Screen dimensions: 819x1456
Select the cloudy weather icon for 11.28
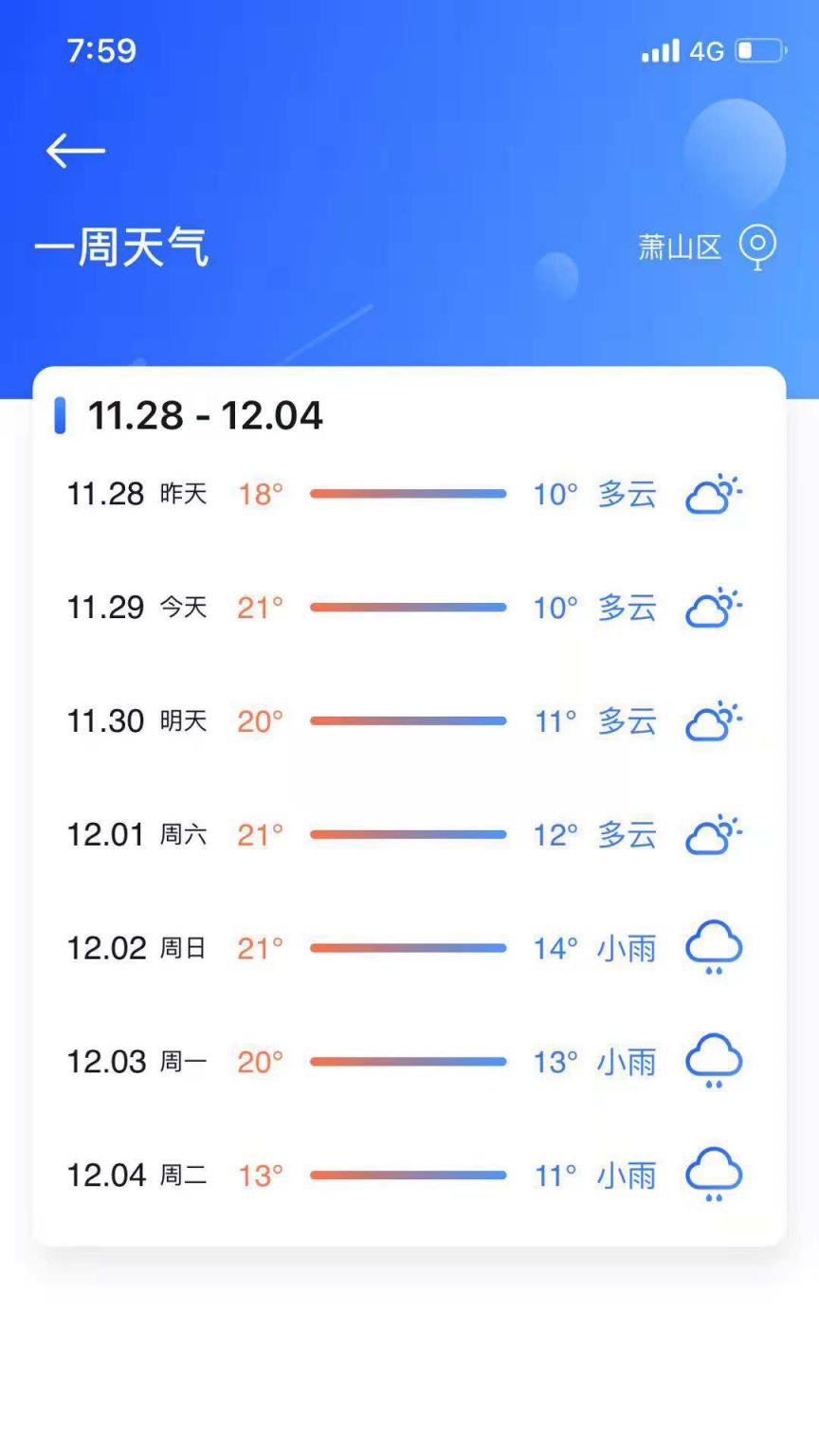tap(714, 493)
